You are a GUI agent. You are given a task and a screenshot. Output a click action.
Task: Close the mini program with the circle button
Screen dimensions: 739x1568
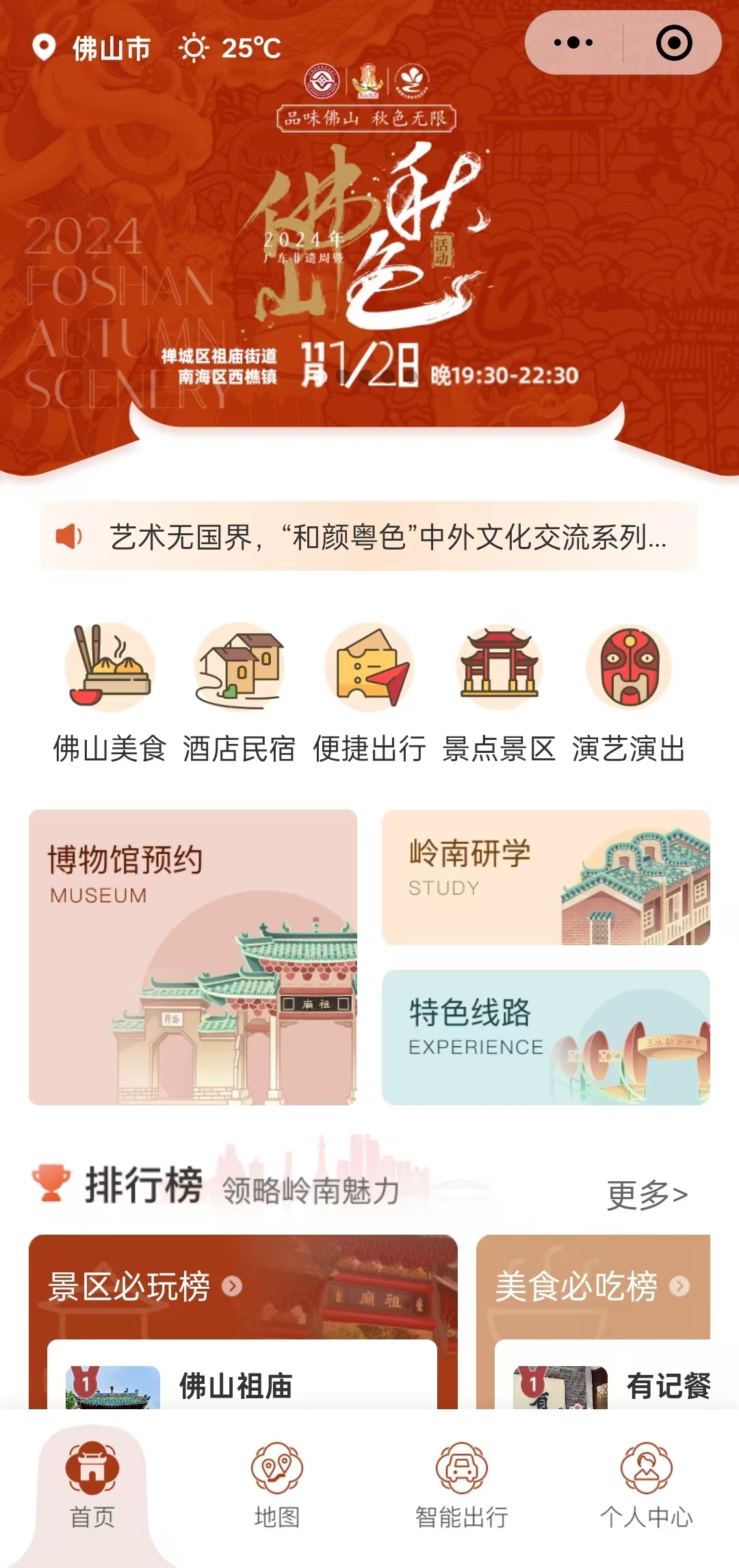pyautogui.click(x=674, y=43)
